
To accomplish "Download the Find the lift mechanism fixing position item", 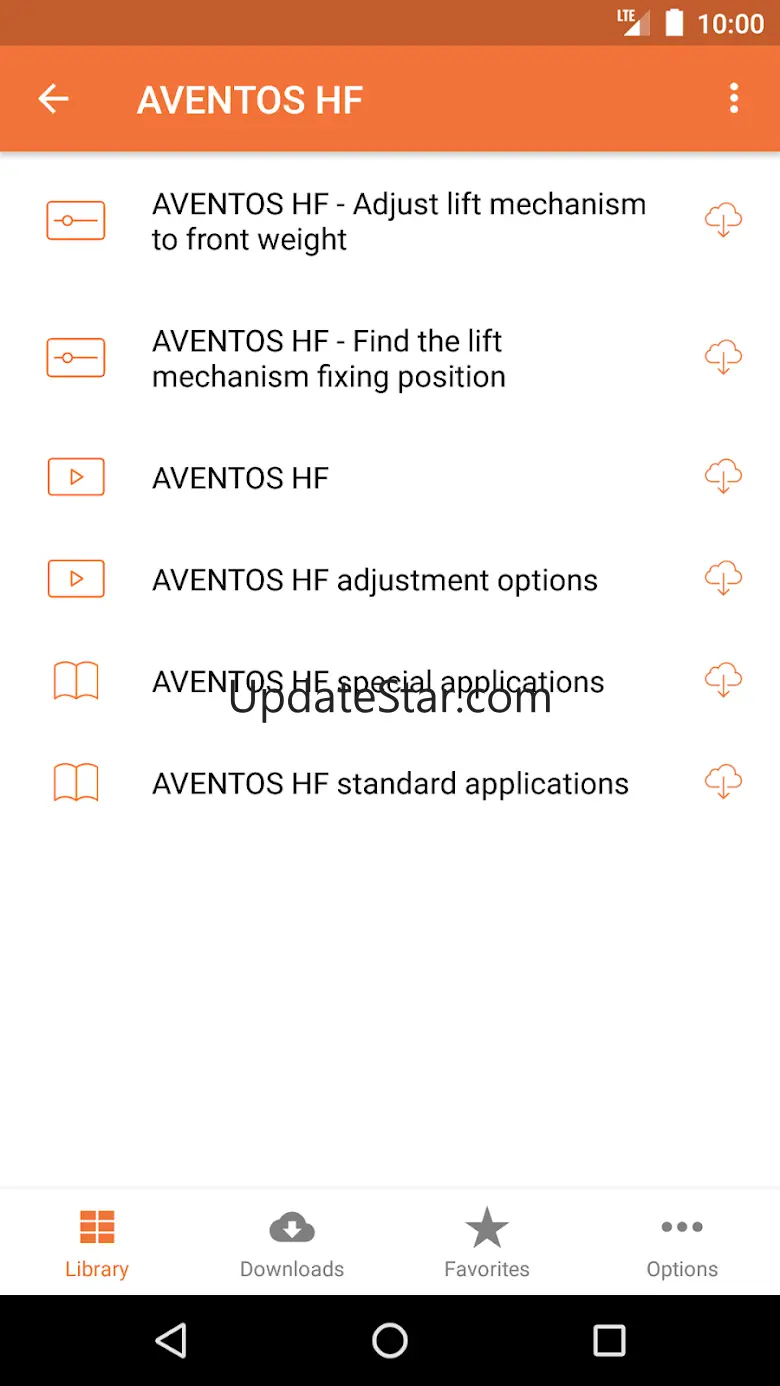I will pos(723,356).
